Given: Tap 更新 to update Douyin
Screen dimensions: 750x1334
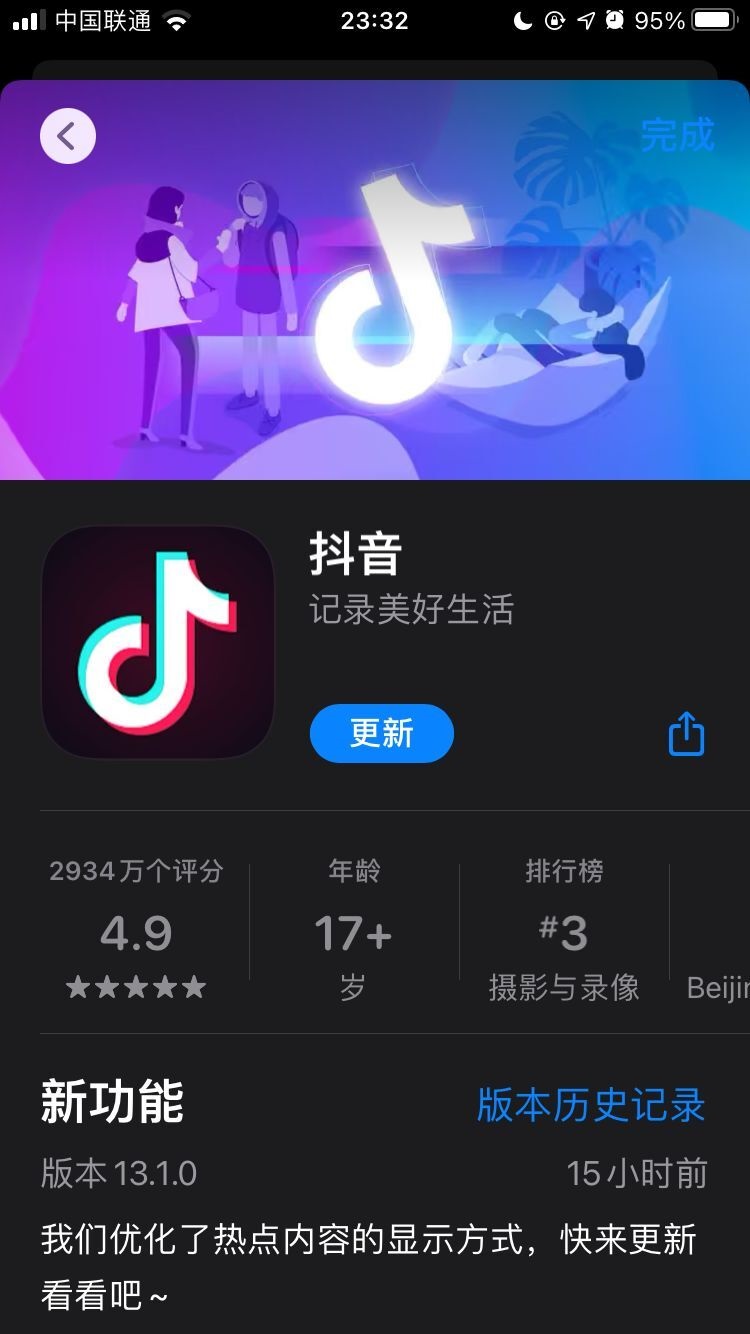Looking at the screenshot, I should point(381,733).
